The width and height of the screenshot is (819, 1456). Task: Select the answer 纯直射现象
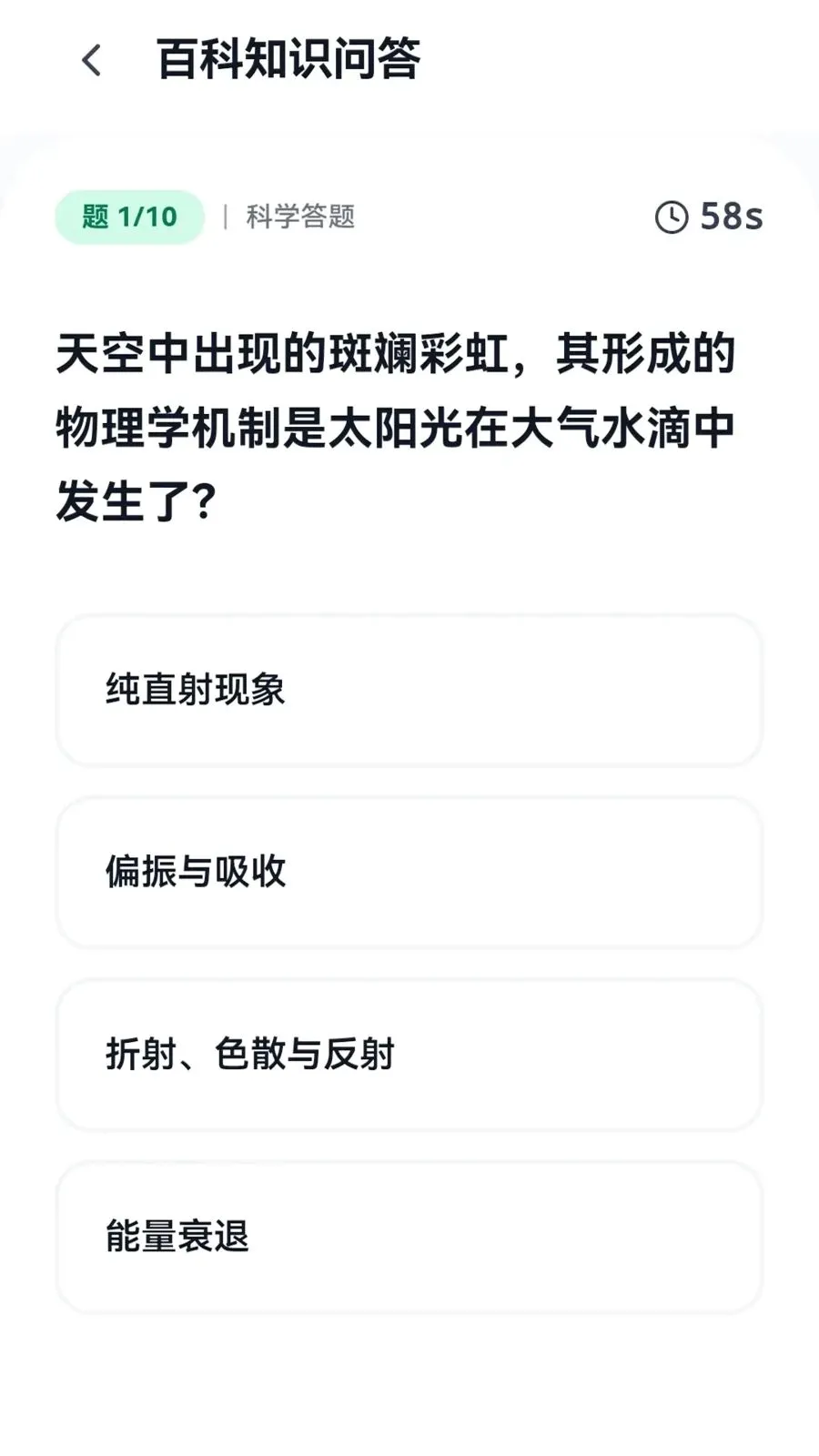pyautogui.click(x=409, y=690)
